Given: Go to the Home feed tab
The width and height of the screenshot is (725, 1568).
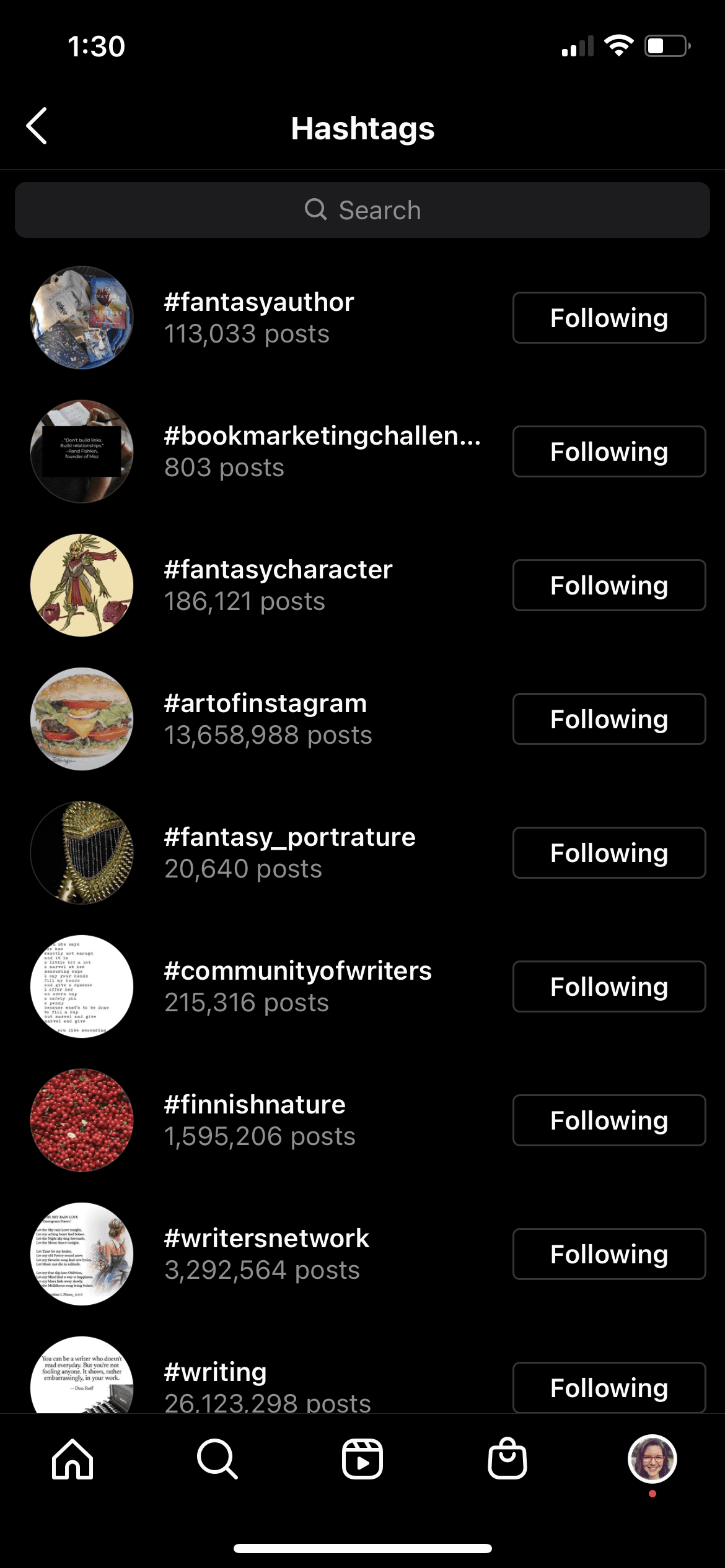Looking at the screenshot, I should [x=72, y=1459].
